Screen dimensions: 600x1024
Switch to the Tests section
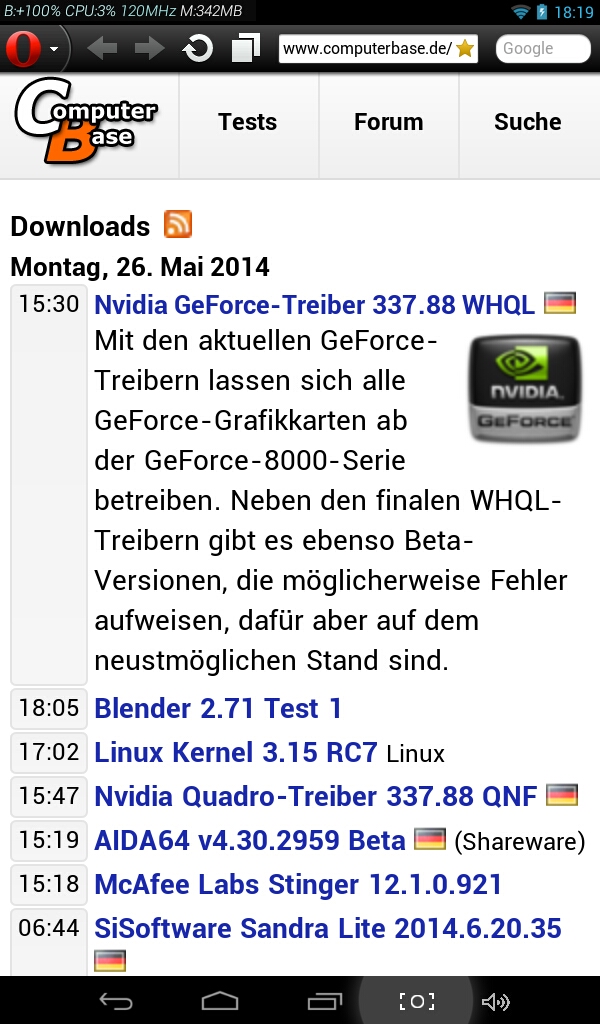[x=247, y=122]
